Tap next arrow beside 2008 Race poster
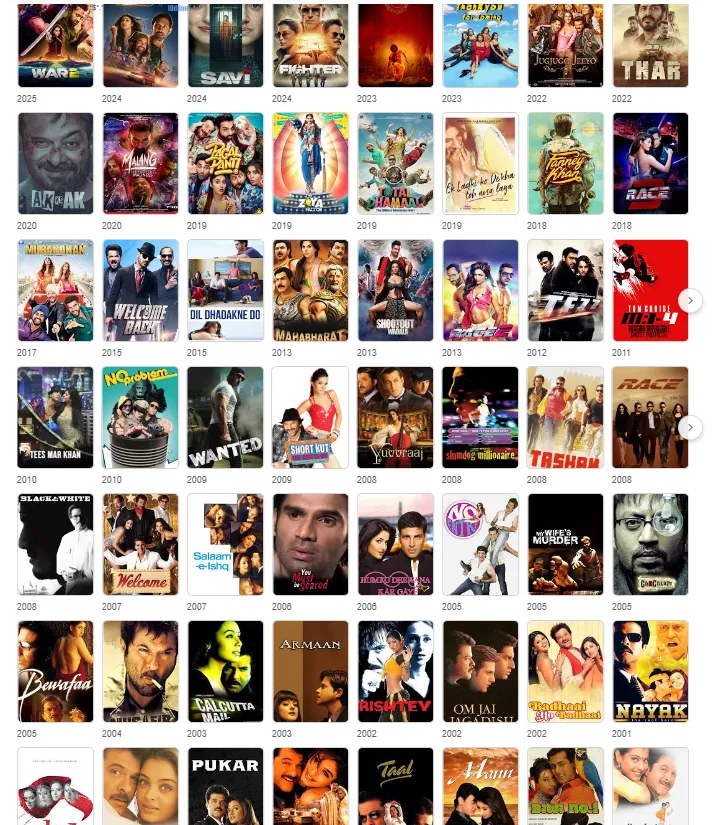 (689, 427)
